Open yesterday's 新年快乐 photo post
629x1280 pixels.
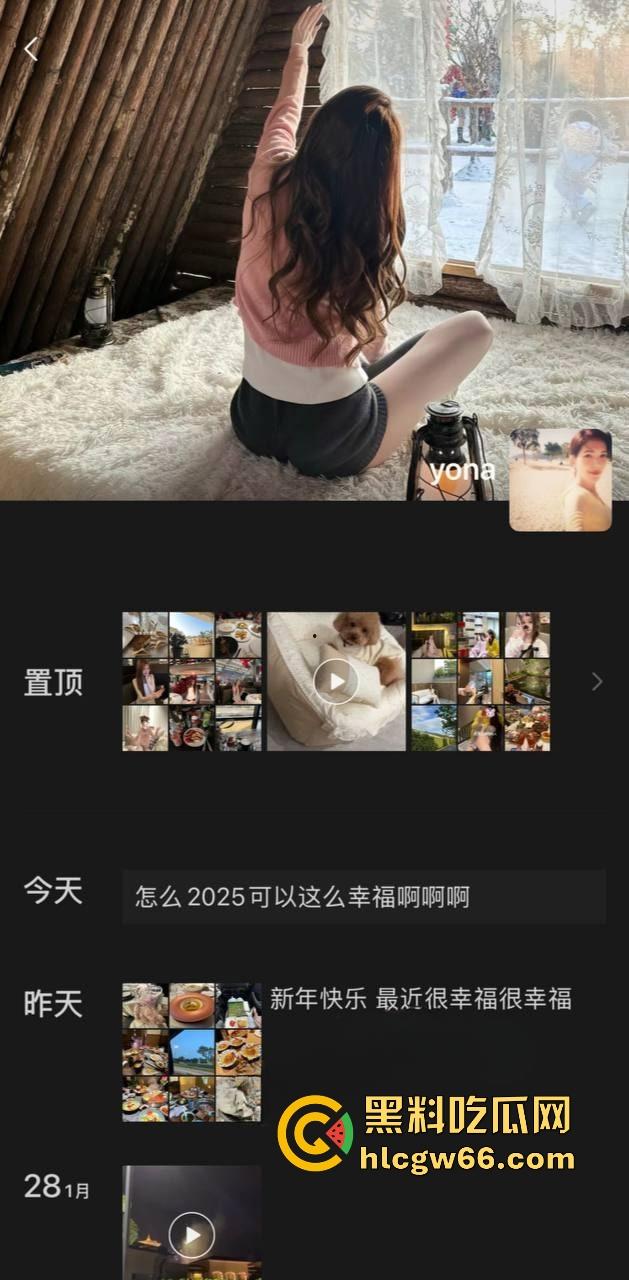pyautogui.click(x=192, y=1052)
